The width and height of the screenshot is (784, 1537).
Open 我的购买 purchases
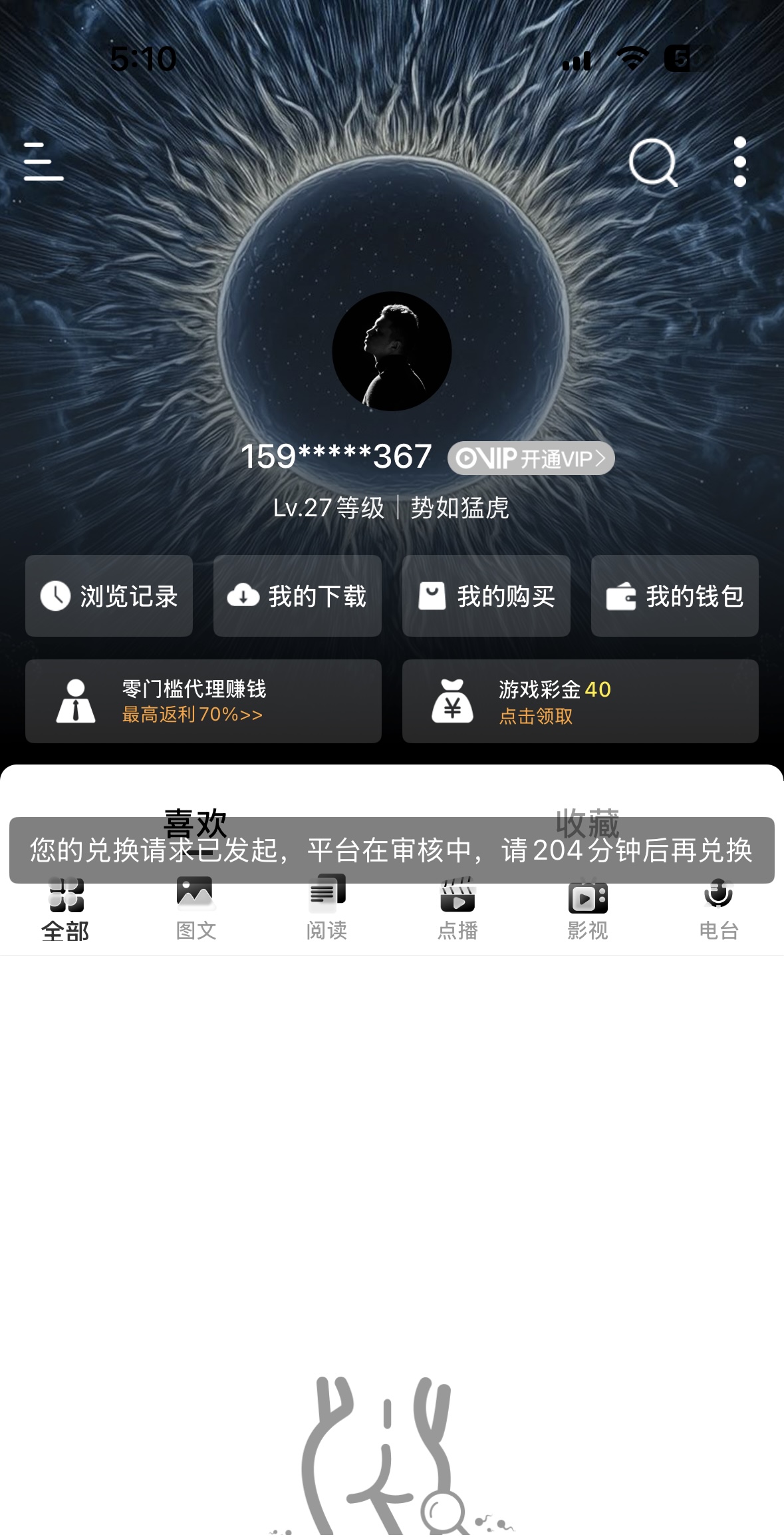click(x=486, y=596)
